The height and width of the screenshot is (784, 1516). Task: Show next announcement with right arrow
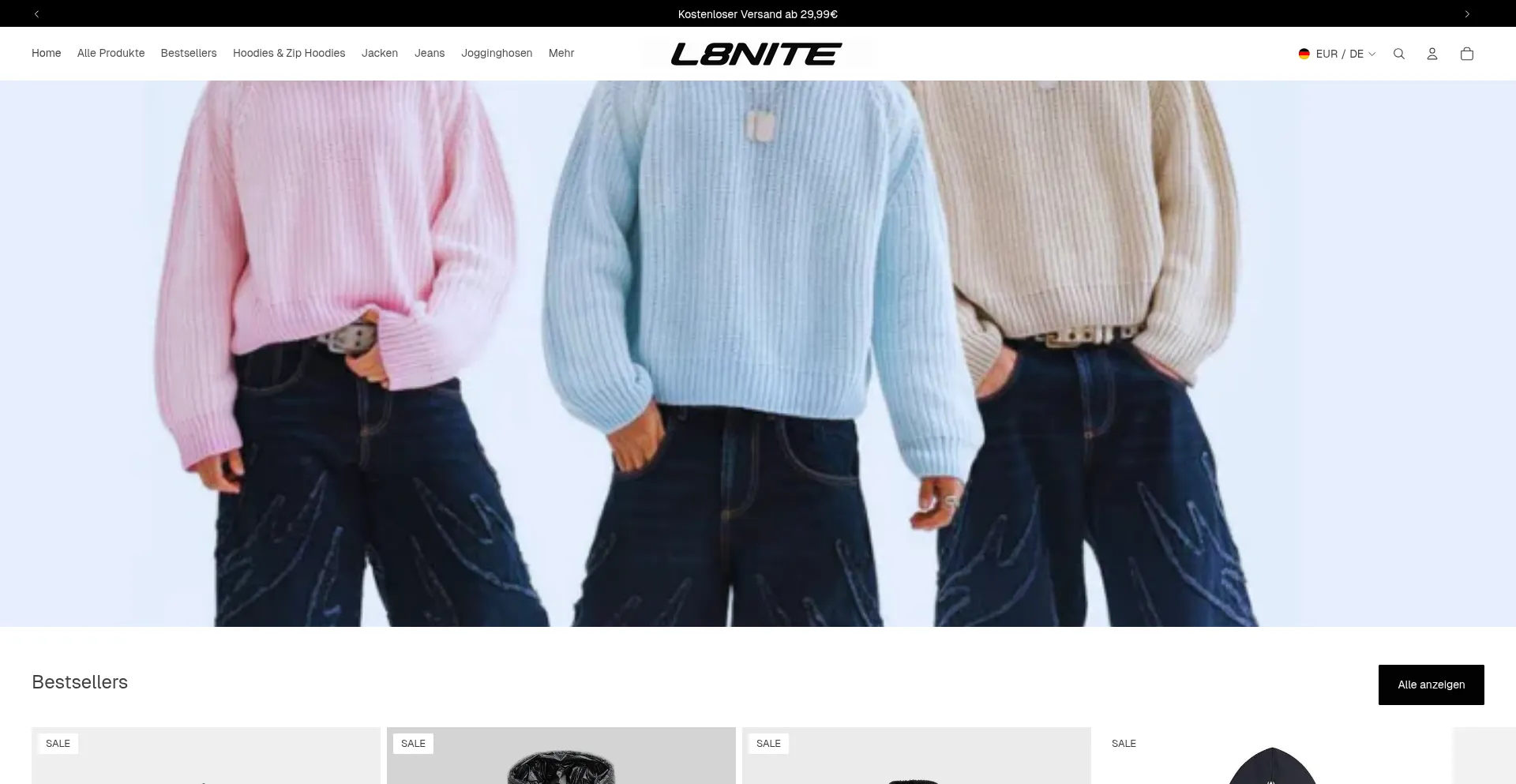[x=1467, y=14]
